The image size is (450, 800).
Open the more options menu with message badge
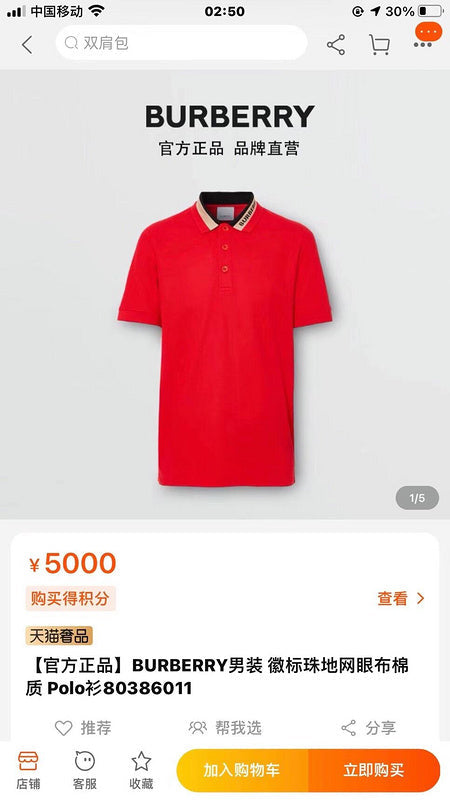click(426, 36)
